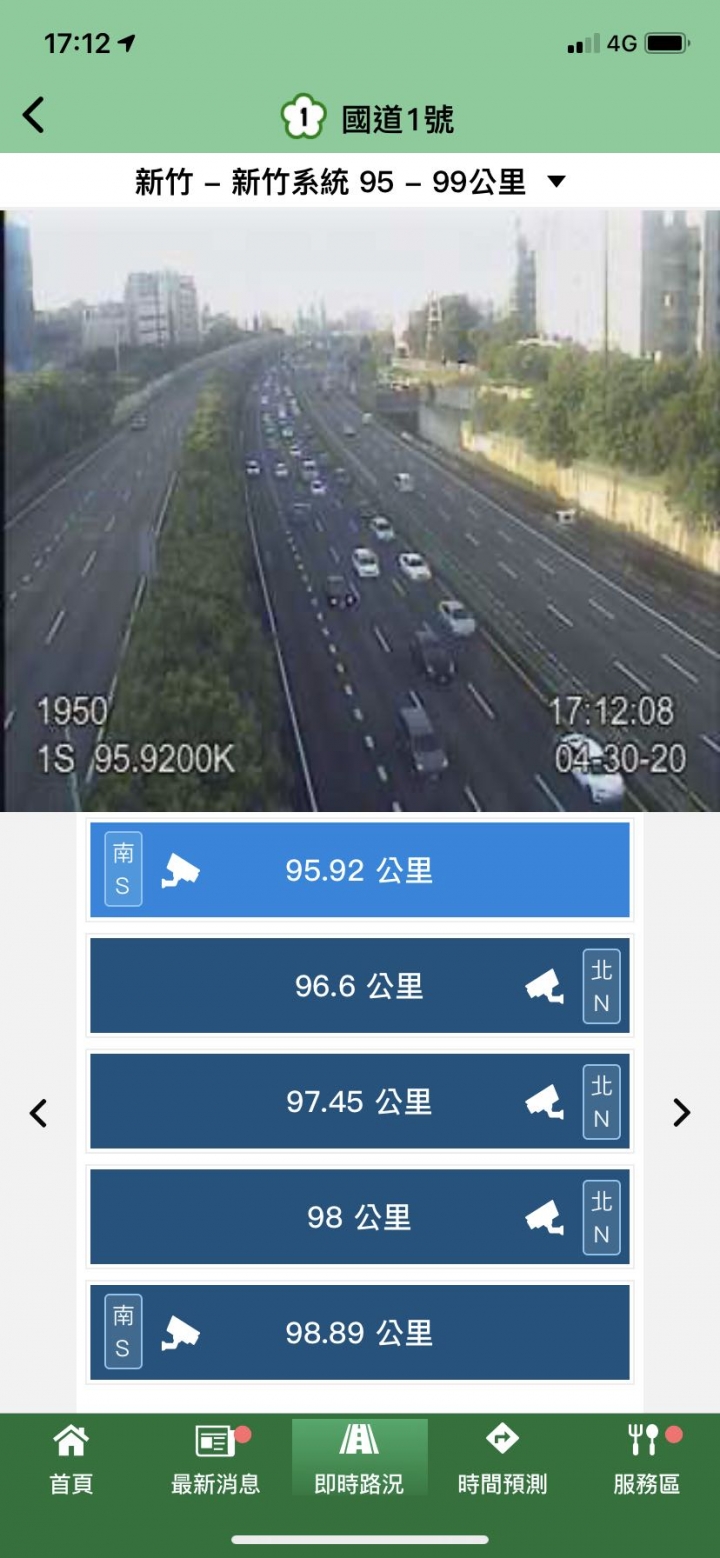Go to the next road section
Image resolution: width=720 pixels, height=1558 pixels.
coord(681,1113)
